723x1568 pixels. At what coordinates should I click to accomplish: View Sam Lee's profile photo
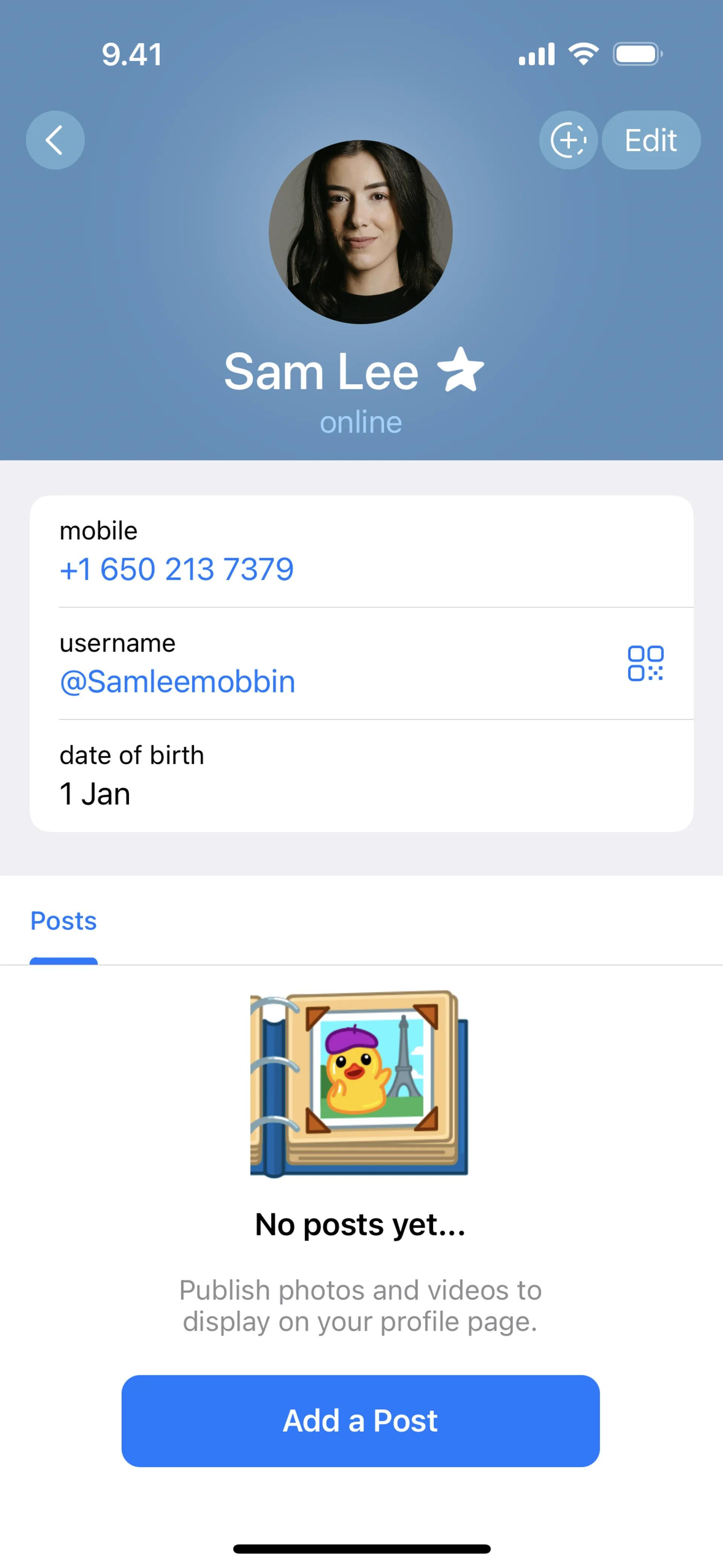(x=361, y=232)
